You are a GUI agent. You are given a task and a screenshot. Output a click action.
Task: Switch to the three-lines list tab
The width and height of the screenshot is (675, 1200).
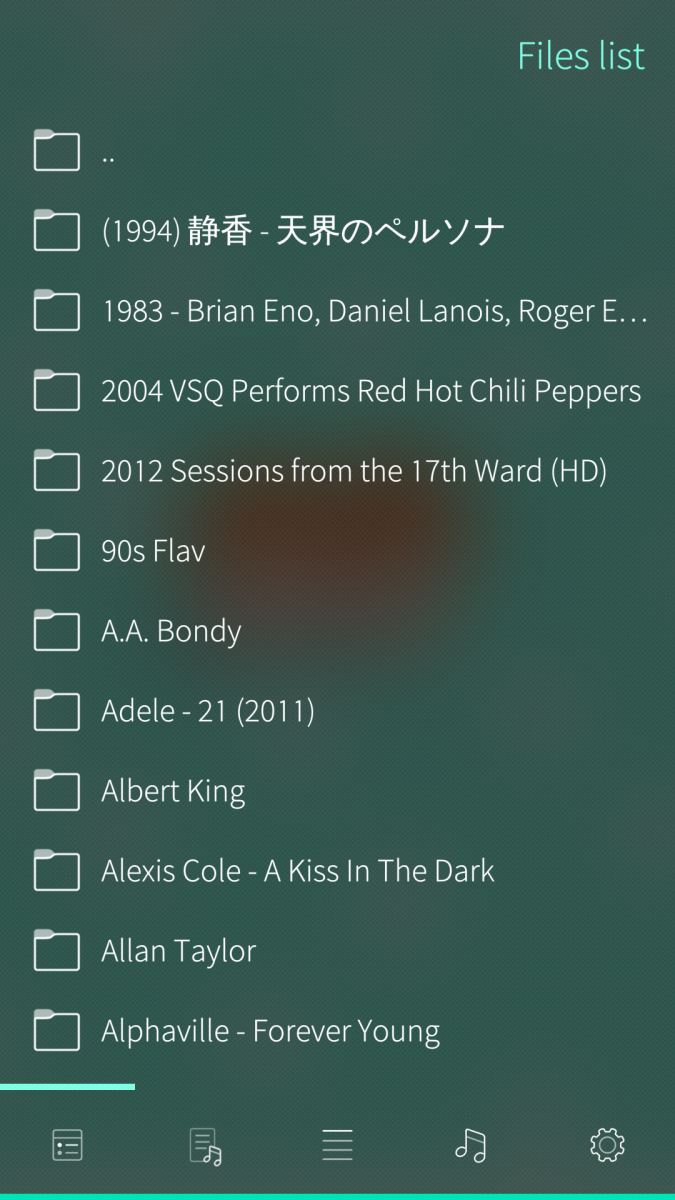(x=338, y=1145)
